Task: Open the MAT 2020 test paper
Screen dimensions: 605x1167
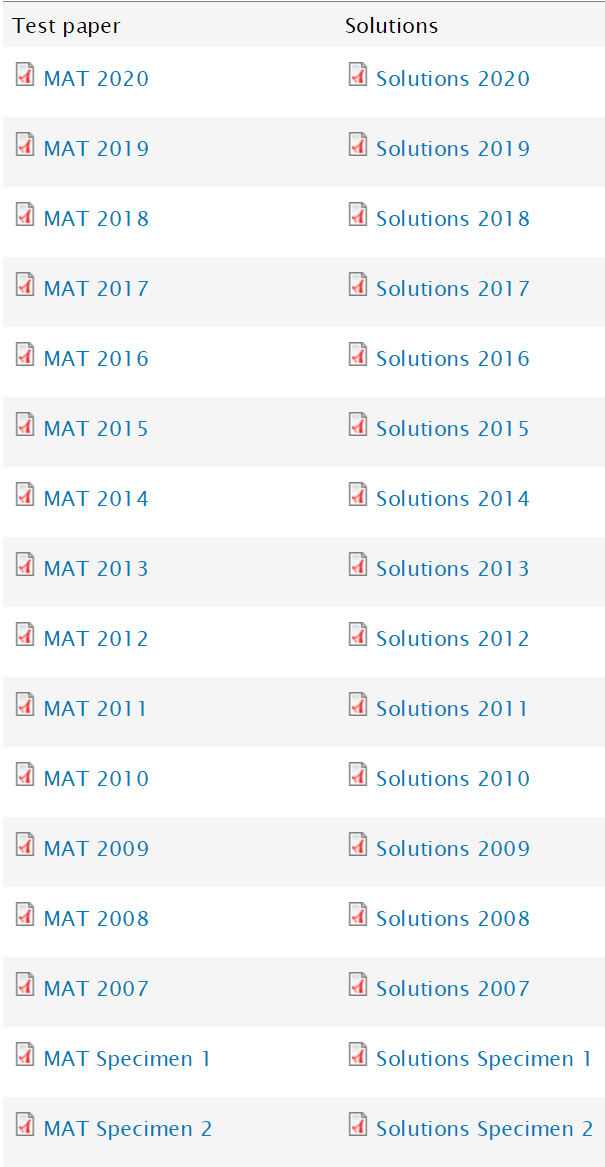Action: 96,79
